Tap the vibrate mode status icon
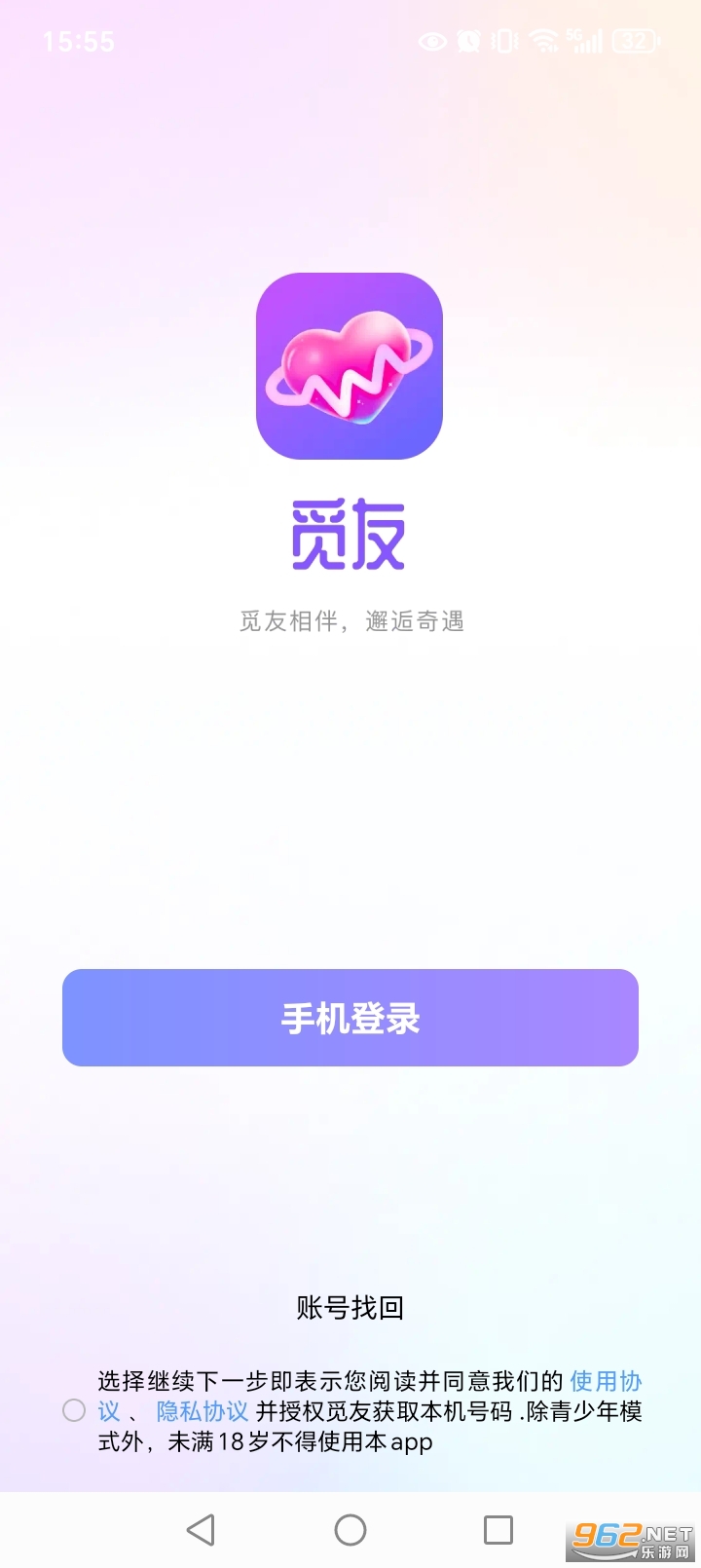This screenshot has width=701, height=1568. tap(504, 43)
